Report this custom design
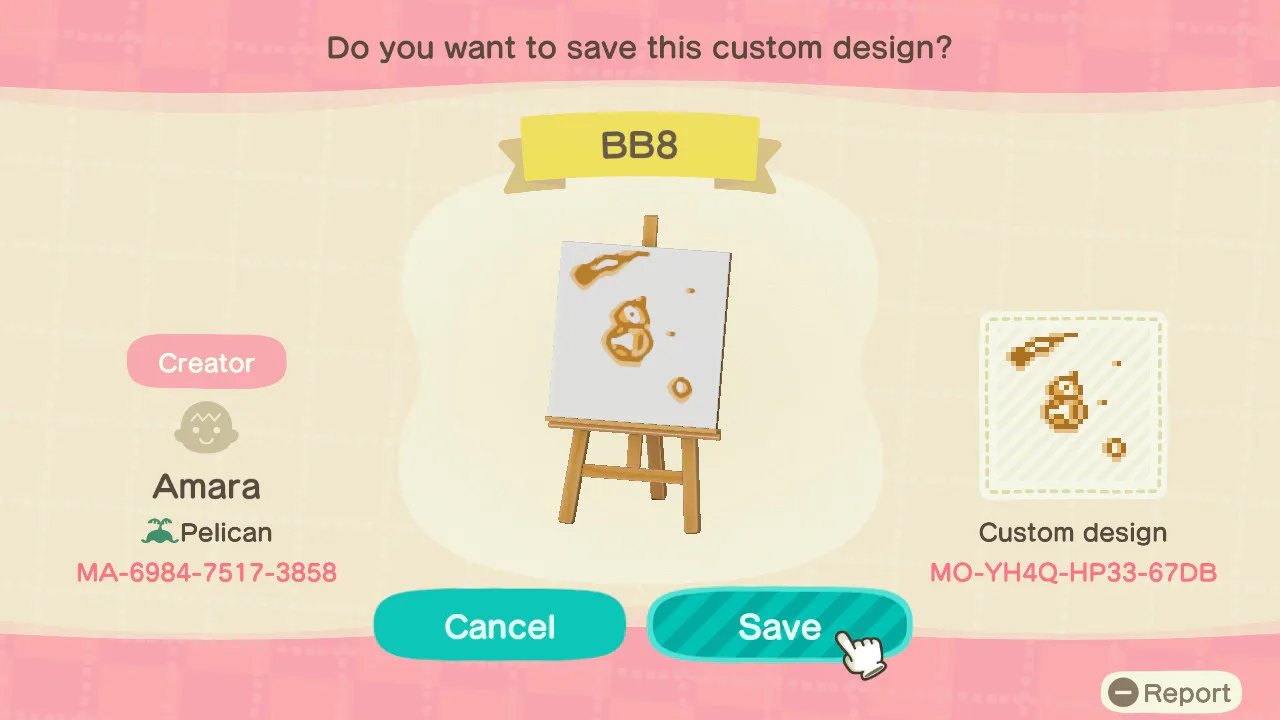 point(1171,693)
